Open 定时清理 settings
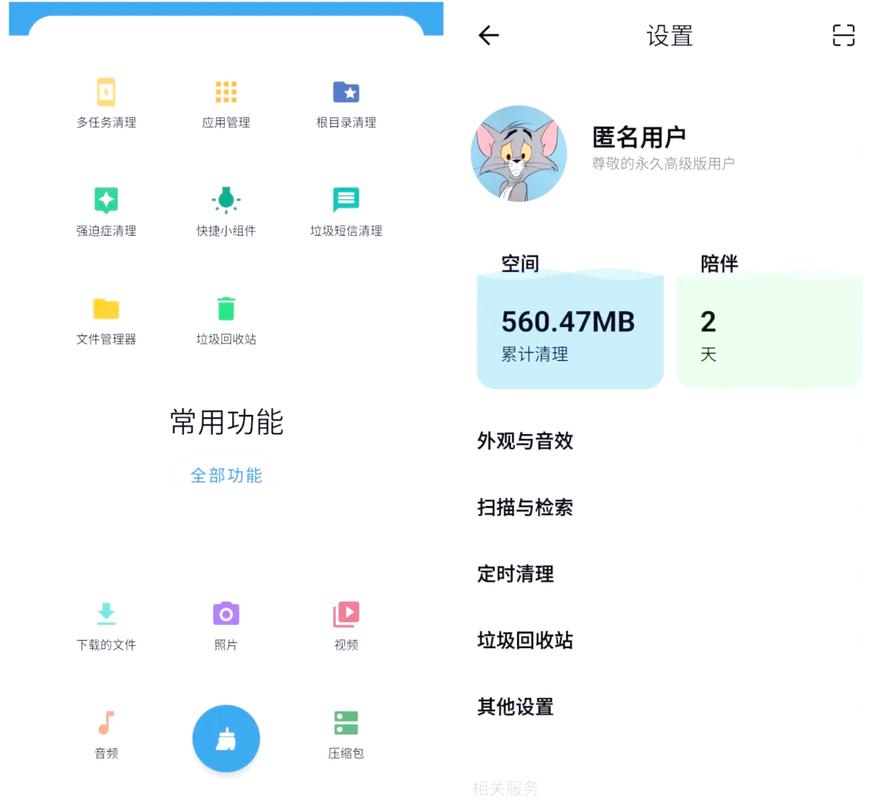 [x=665, y=574]
